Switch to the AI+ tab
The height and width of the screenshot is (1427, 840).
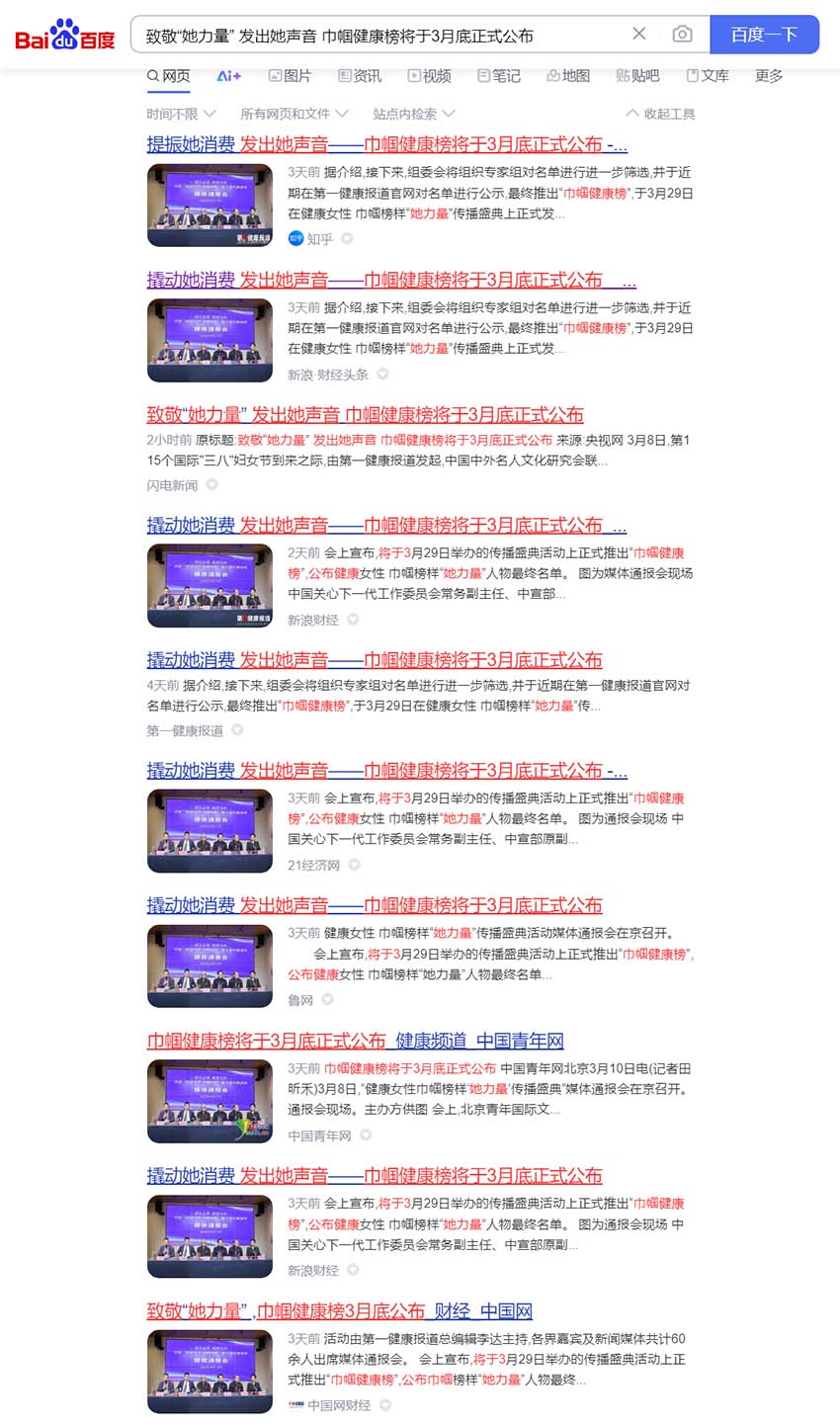(x=227, y=75)
